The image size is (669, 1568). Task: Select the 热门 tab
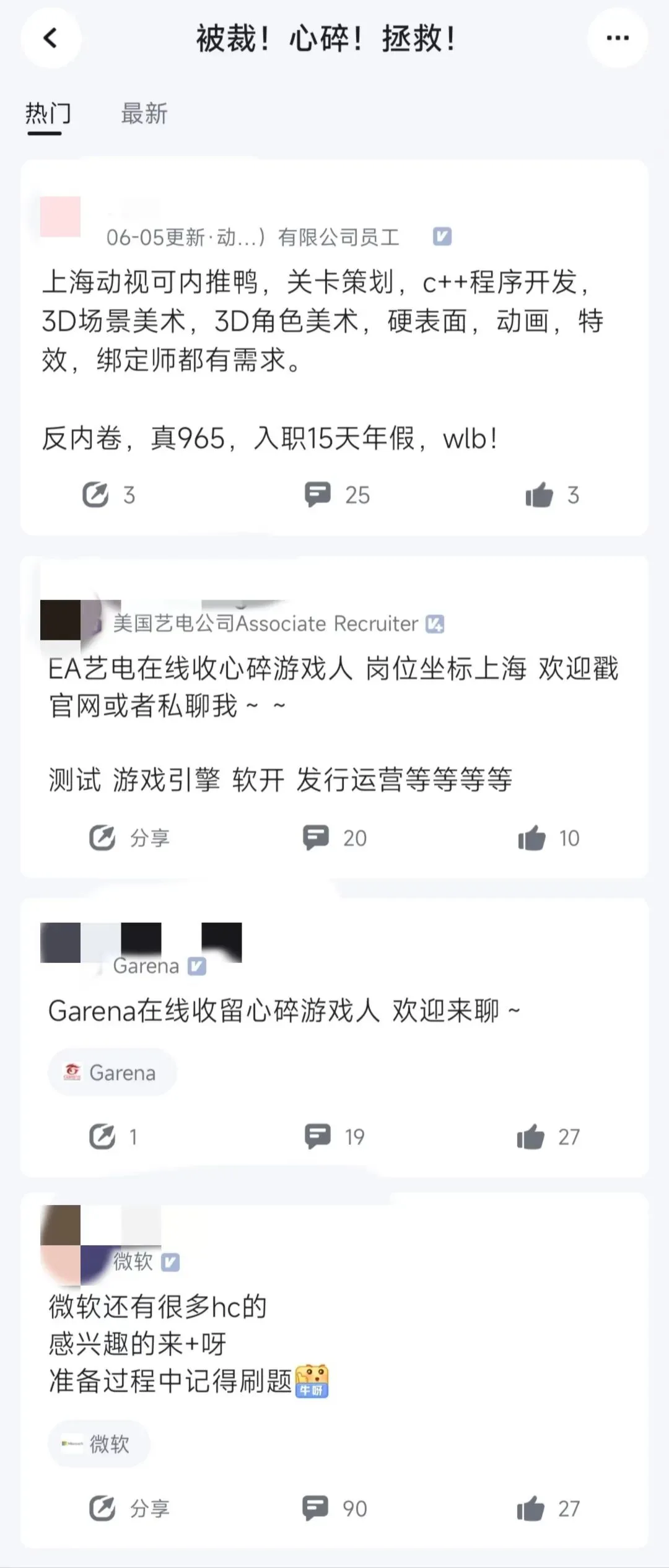point(46,113)
